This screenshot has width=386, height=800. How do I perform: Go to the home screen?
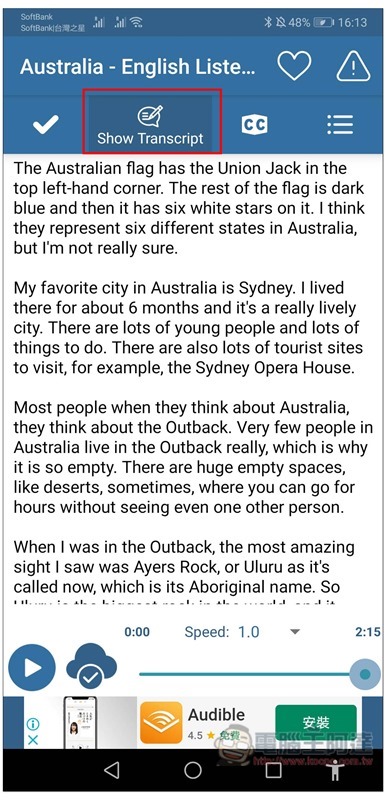(x=193, y=770)
